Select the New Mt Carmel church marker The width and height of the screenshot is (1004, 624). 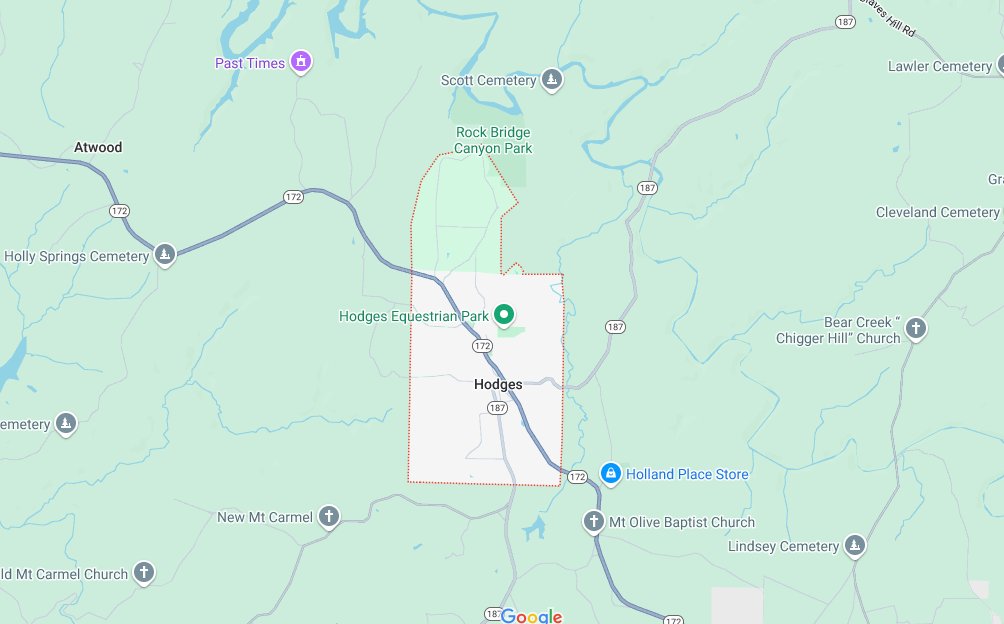point(329,517)
